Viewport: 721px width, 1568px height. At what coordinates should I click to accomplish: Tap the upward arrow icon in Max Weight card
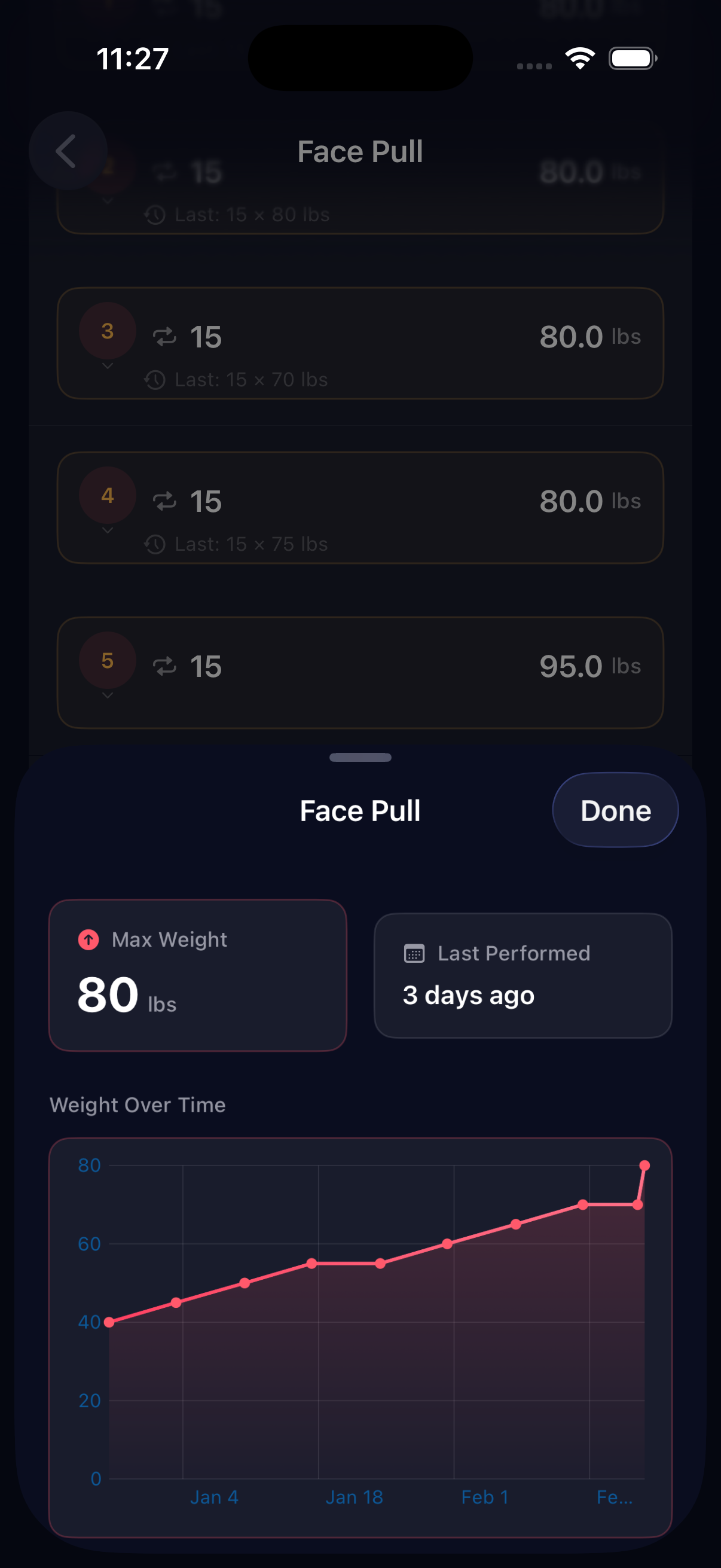tap(88, 939)
